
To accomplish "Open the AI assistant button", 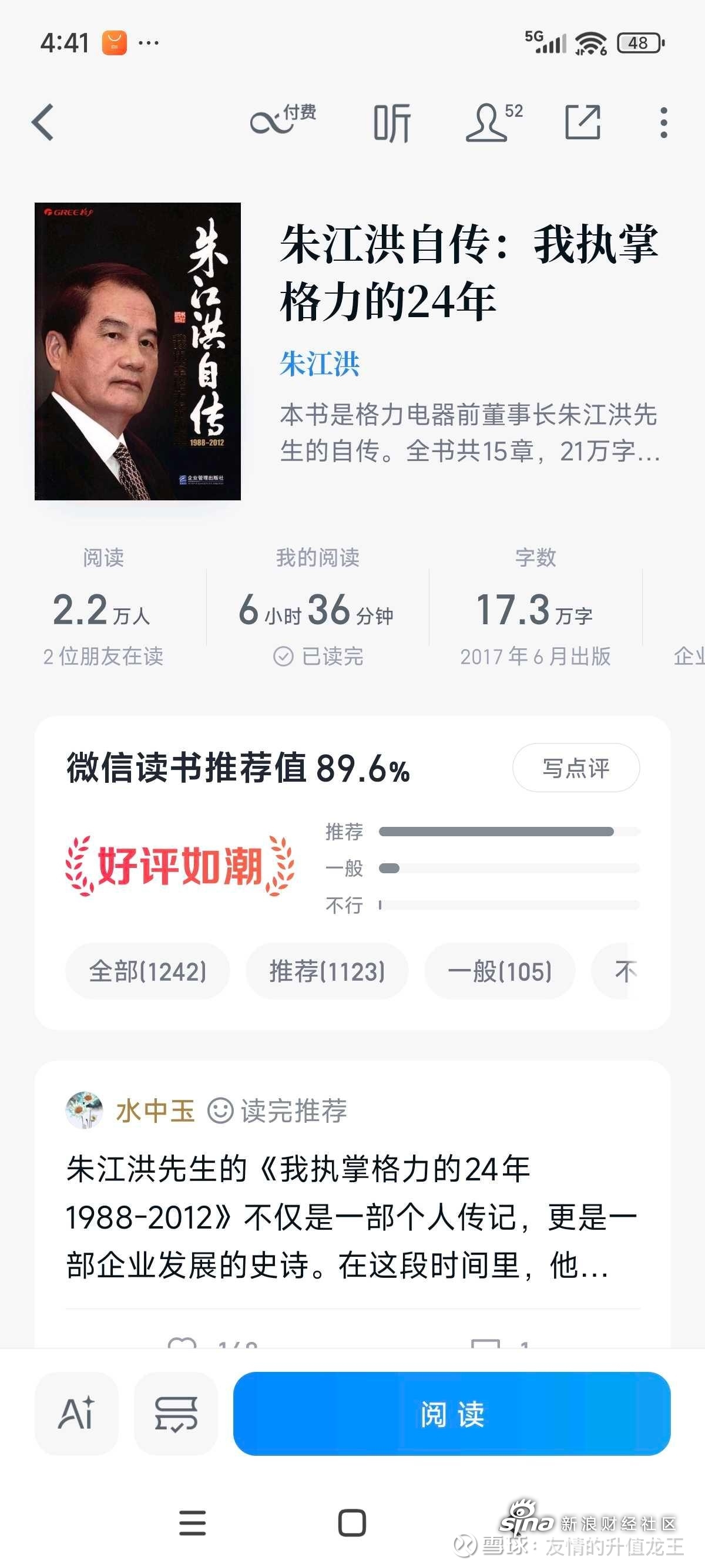I will click(x=77, y=1414).
